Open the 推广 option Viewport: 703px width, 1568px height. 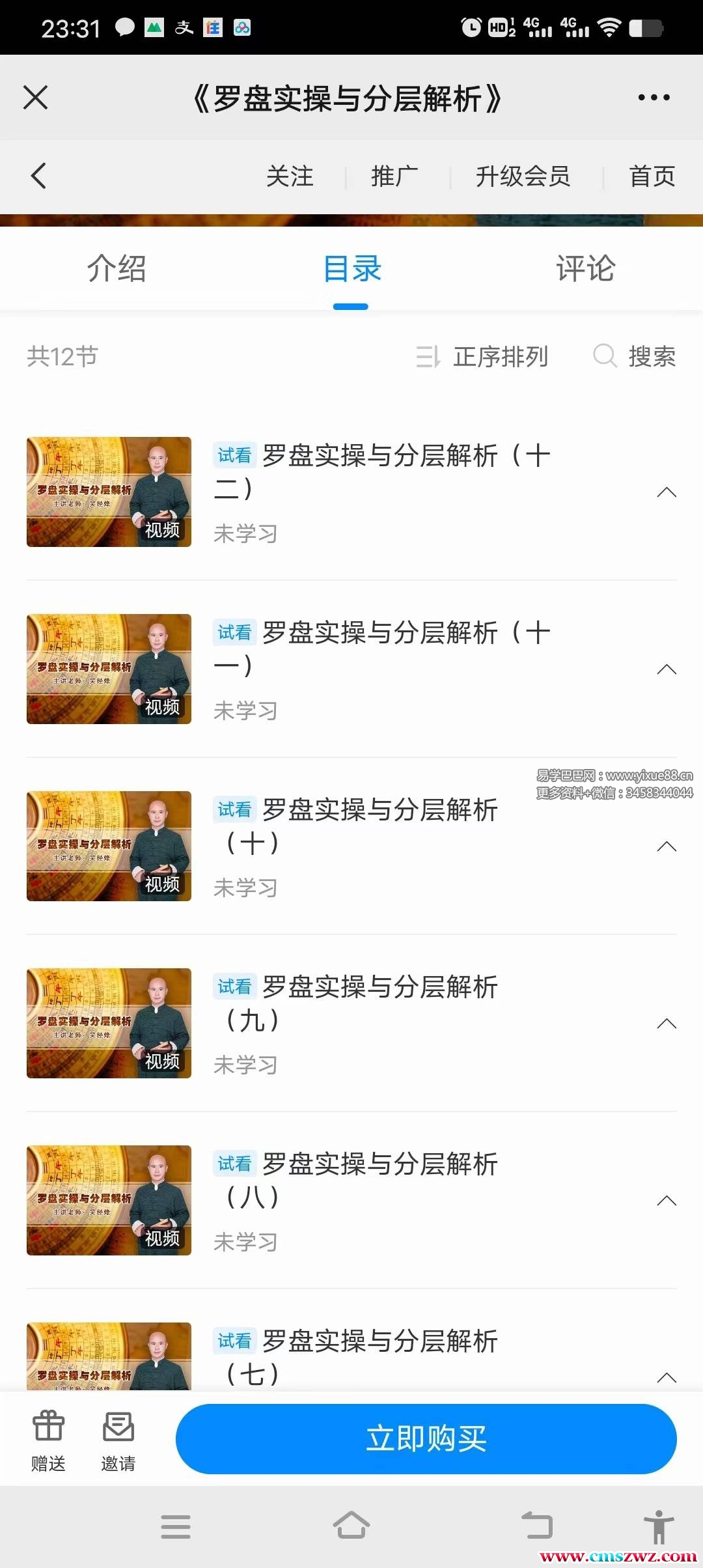pos(394,176)
